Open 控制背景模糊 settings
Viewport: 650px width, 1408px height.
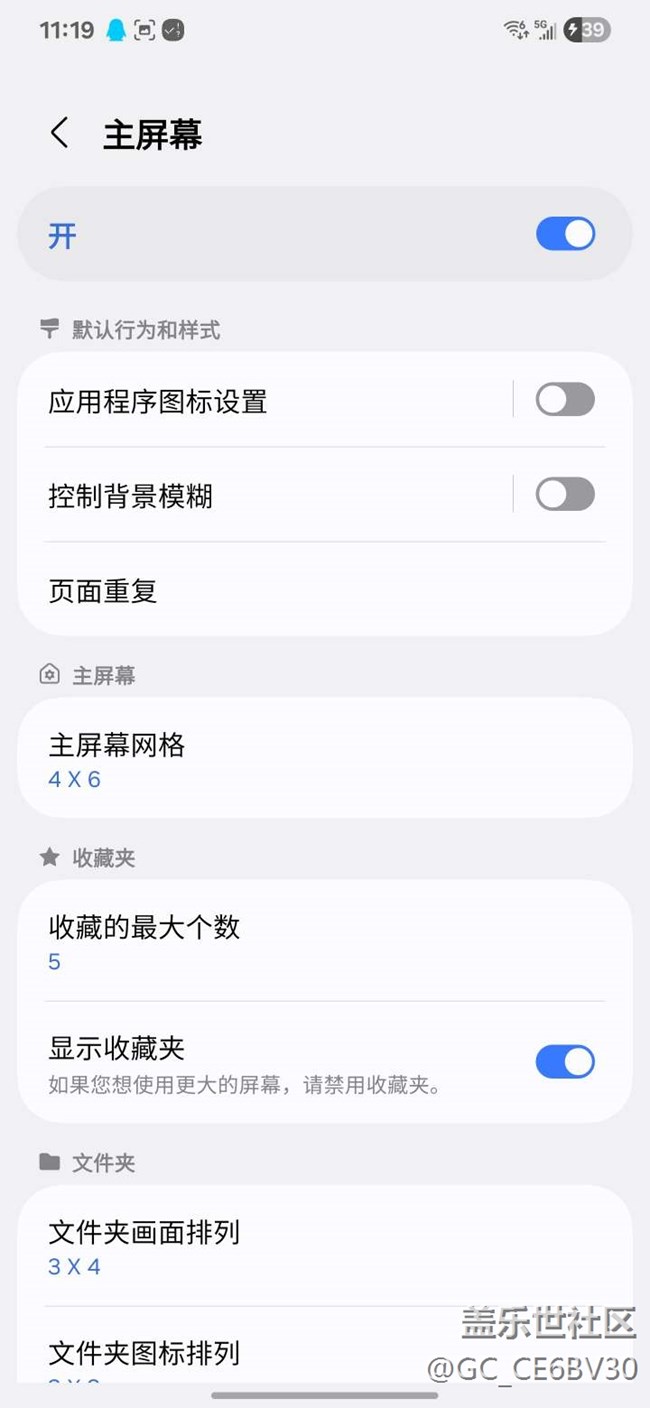[260, 495]
